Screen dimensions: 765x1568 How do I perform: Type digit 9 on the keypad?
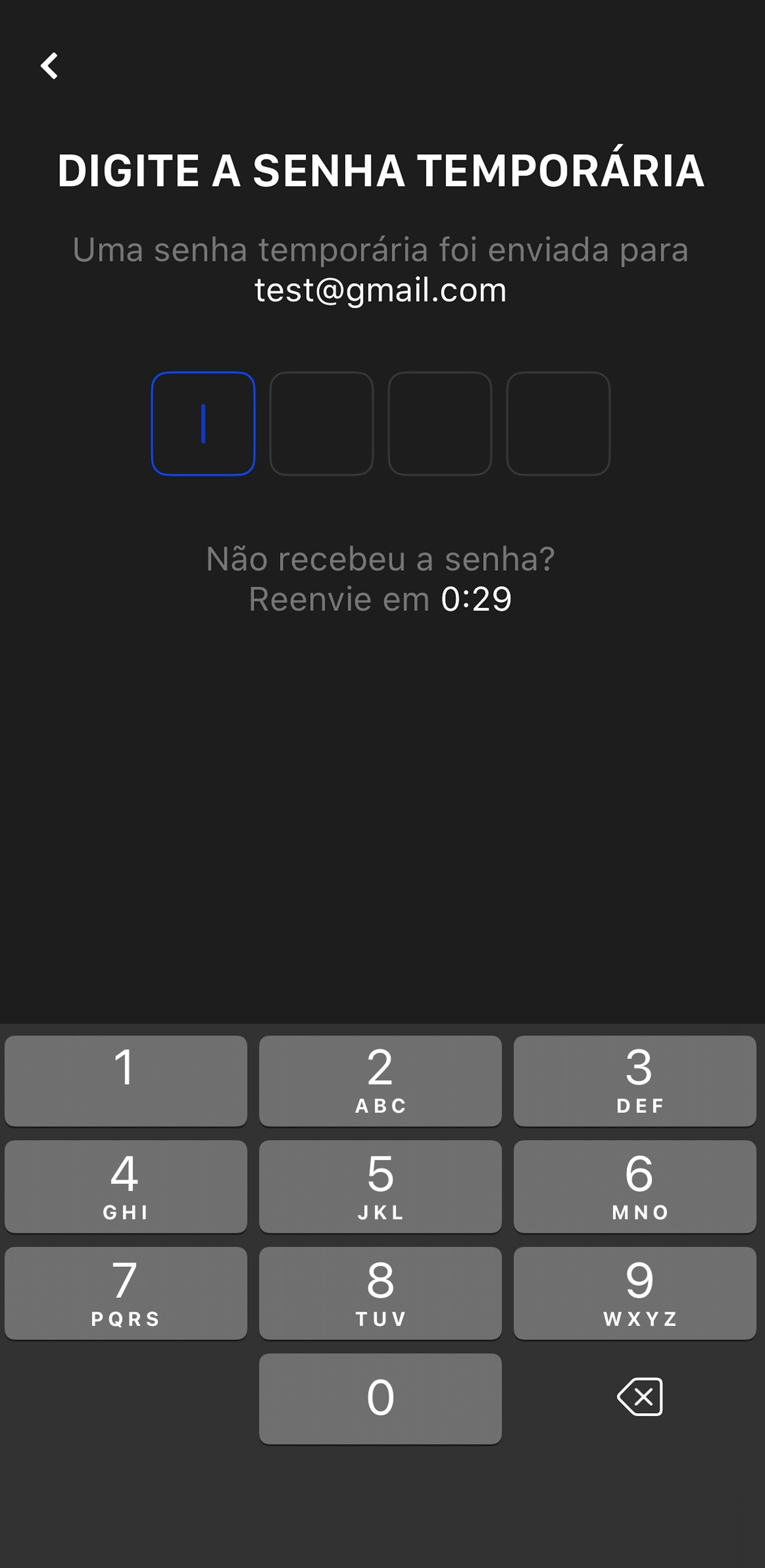(x=635, y=1293)
